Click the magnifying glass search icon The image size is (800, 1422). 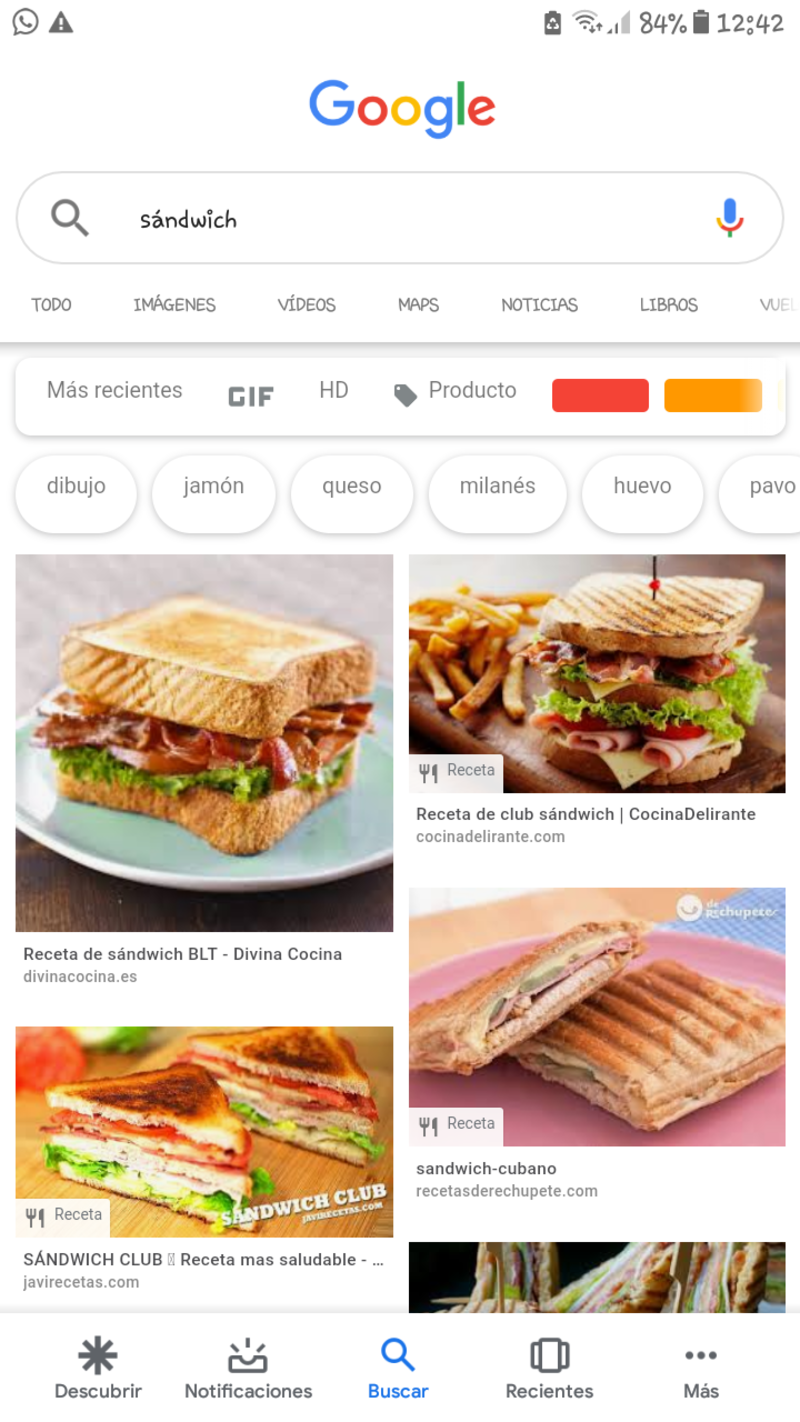point(70,216)
